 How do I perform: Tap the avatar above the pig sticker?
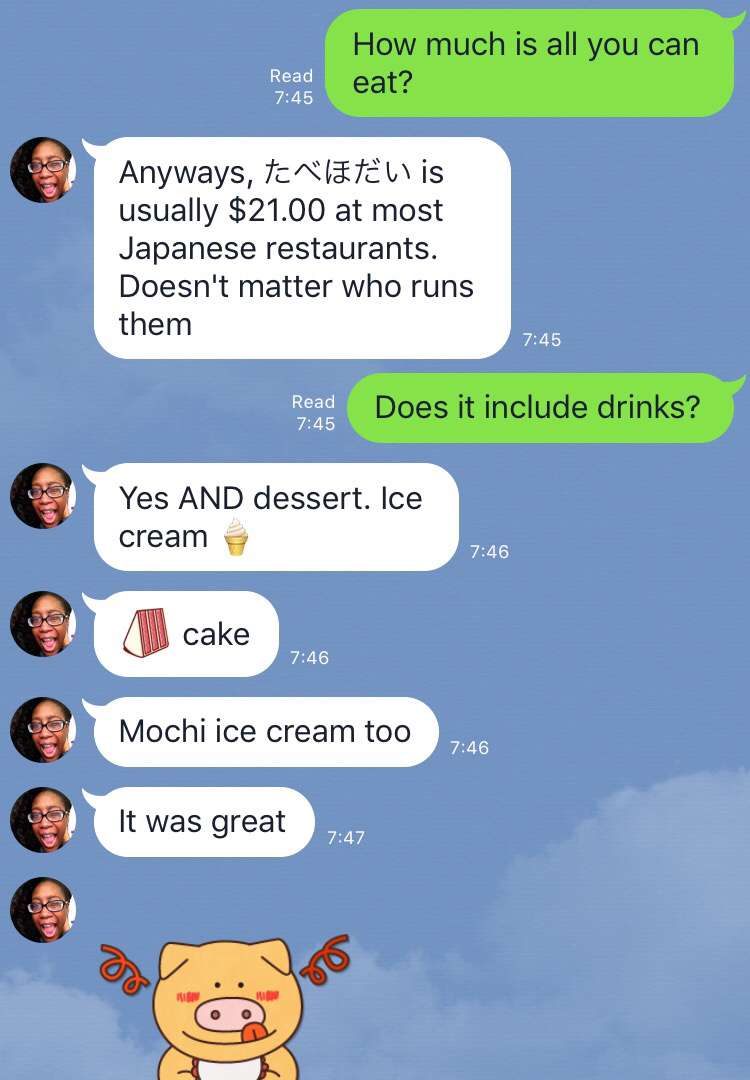43,910
